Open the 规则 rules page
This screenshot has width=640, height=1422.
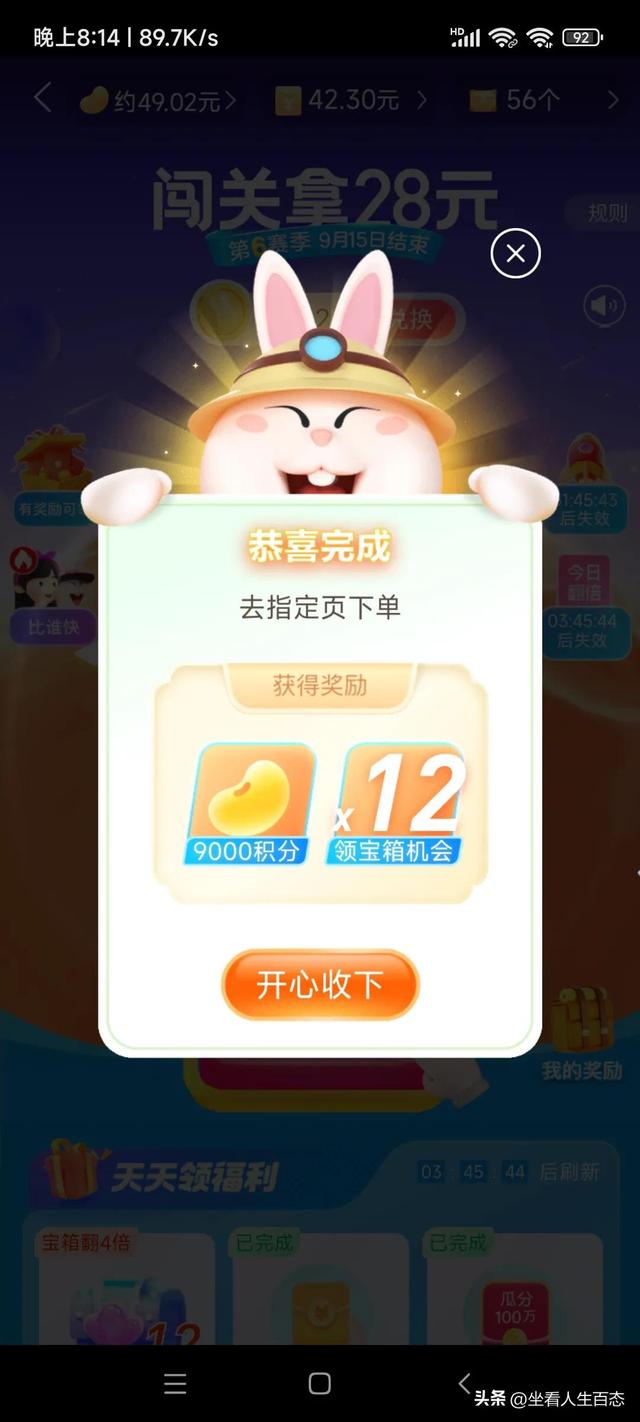pyautogui.click(x=606, y=213)
